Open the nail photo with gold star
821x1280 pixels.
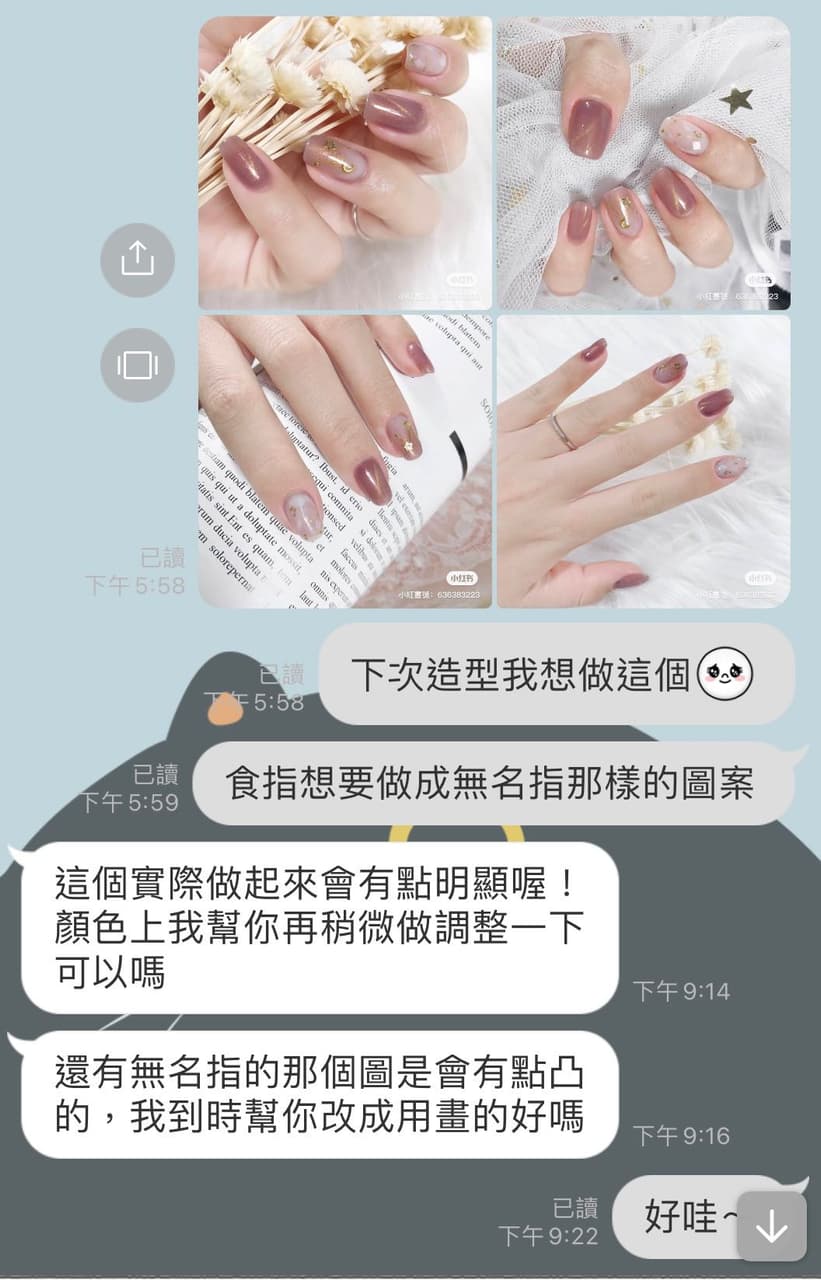[x=643, y=162]
